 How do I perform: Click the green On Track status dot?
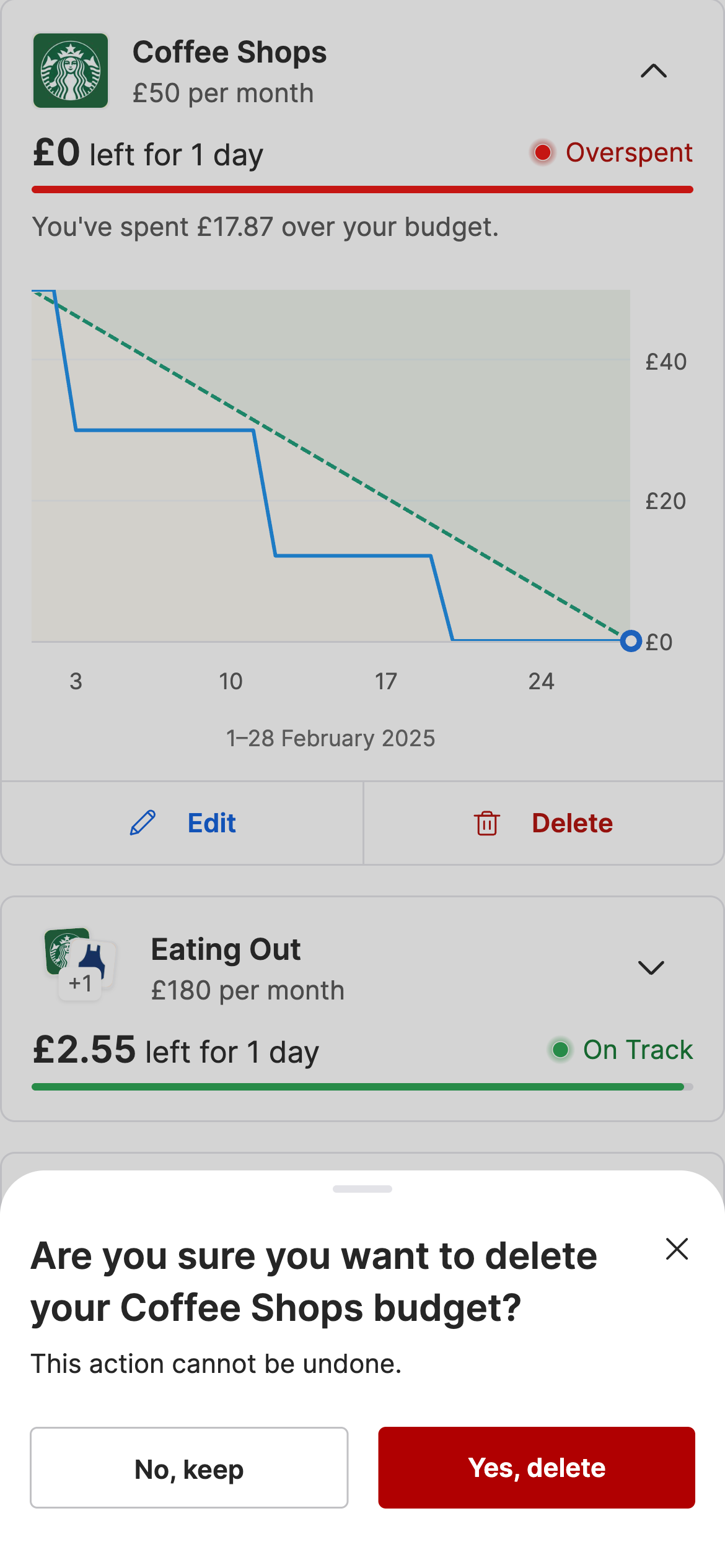[561, 1050]
